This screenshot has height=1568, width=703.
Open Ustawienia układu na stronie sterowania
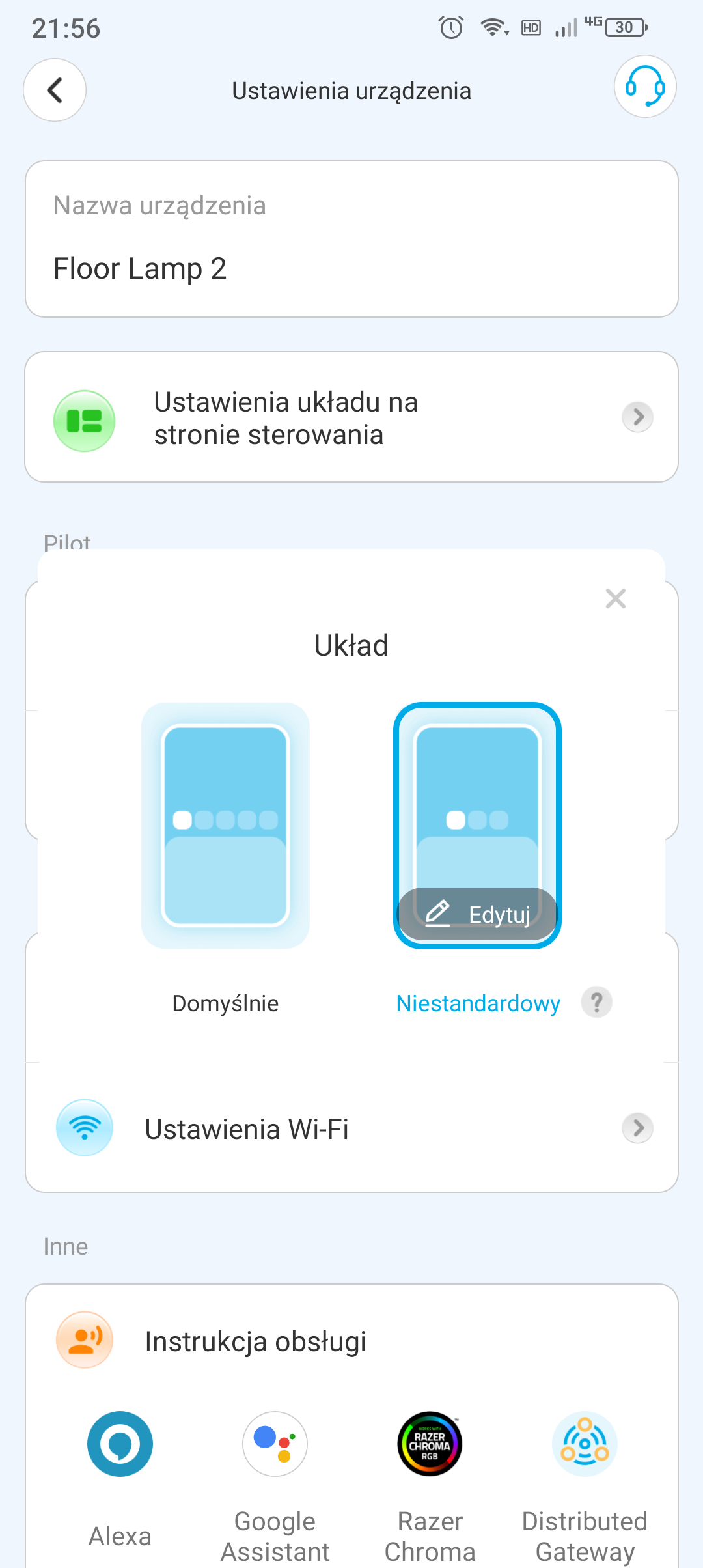(x=351, y=417)
